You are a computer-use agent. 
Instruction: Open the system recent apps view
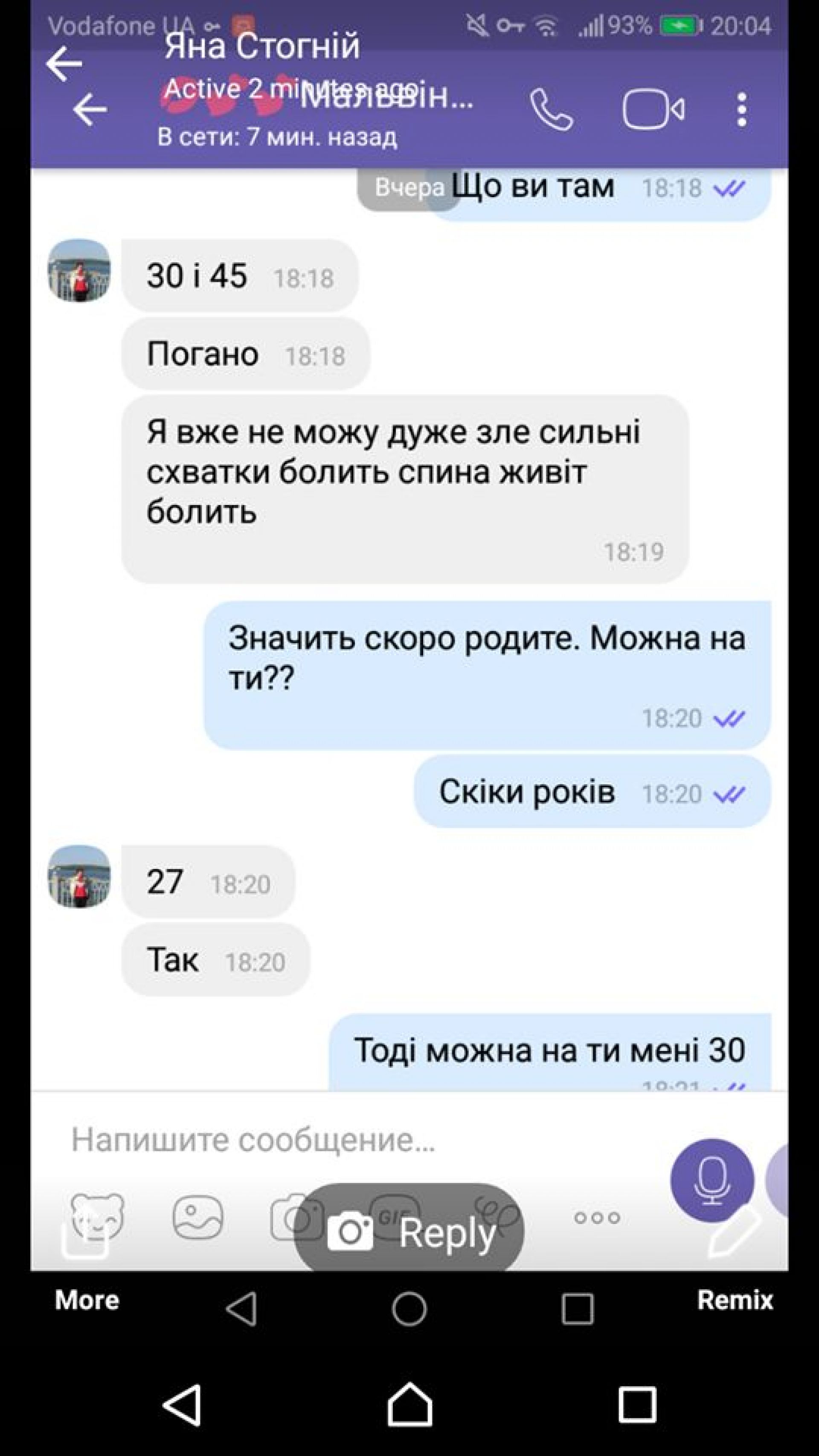click(x=637, y=1404)
